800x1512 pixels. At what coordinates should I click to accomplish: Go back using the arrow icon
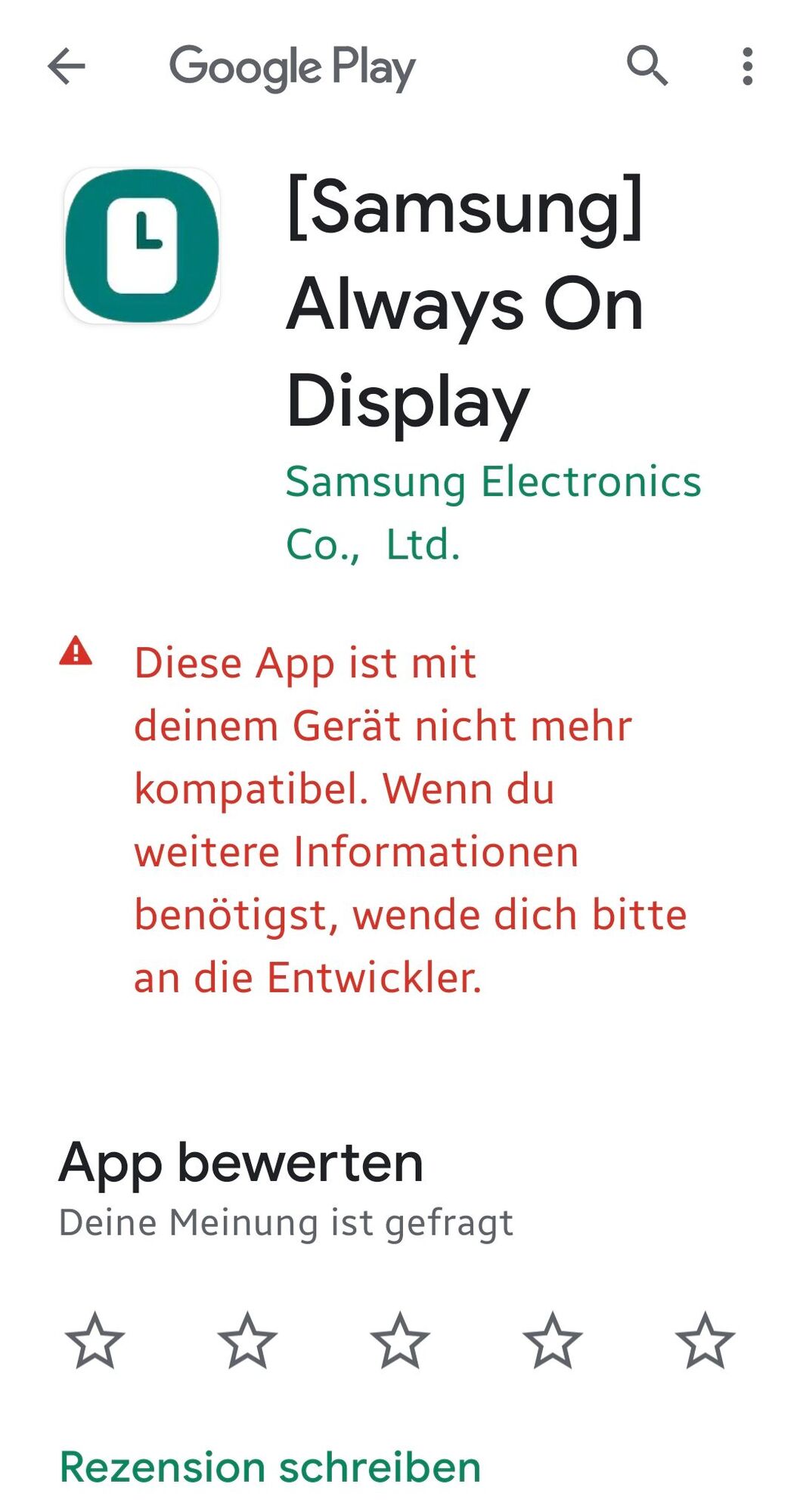(x=67, y=67)
